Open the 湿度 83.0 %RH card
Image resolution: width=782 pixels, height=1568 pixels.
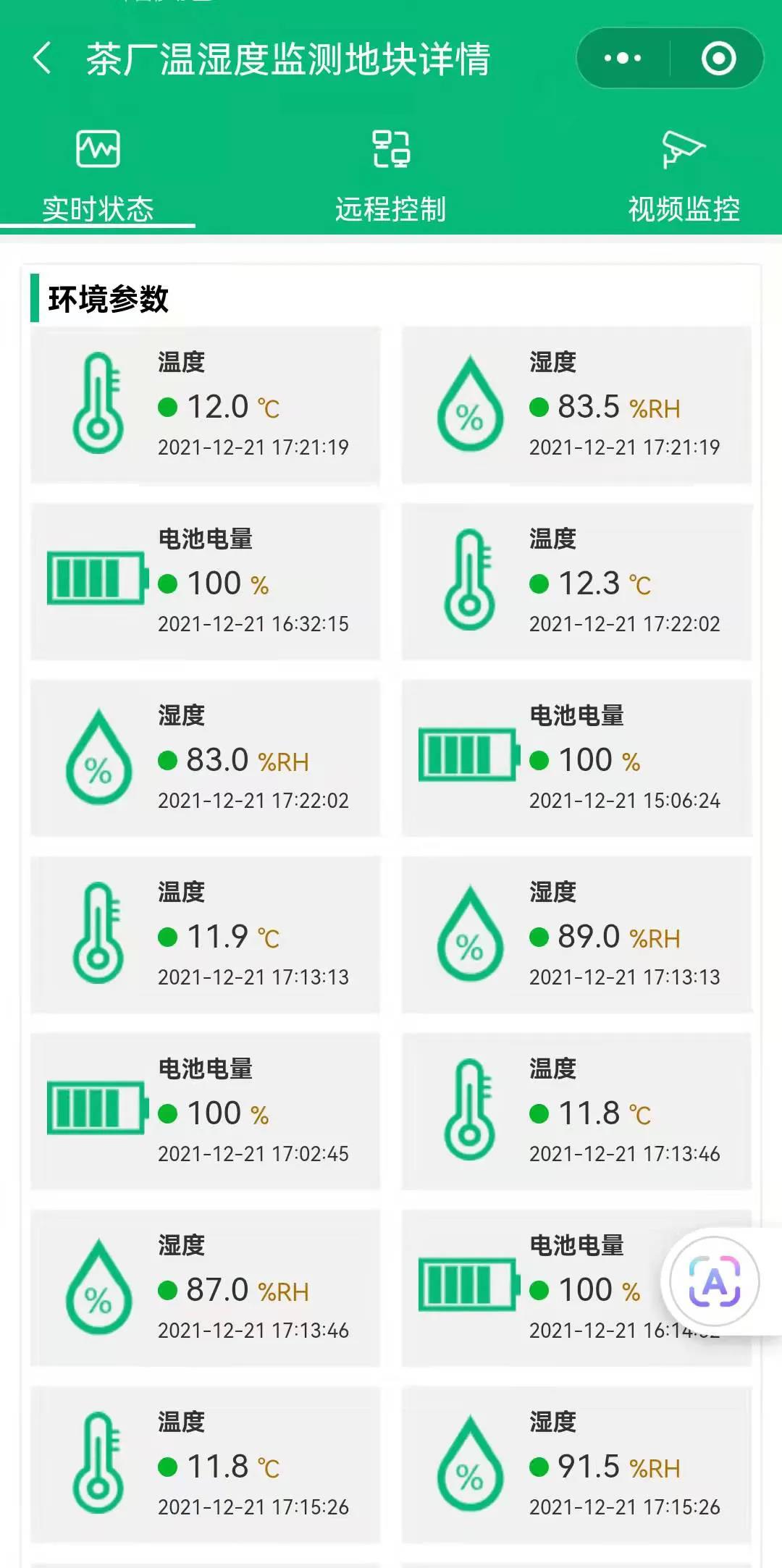pos(205,759)
